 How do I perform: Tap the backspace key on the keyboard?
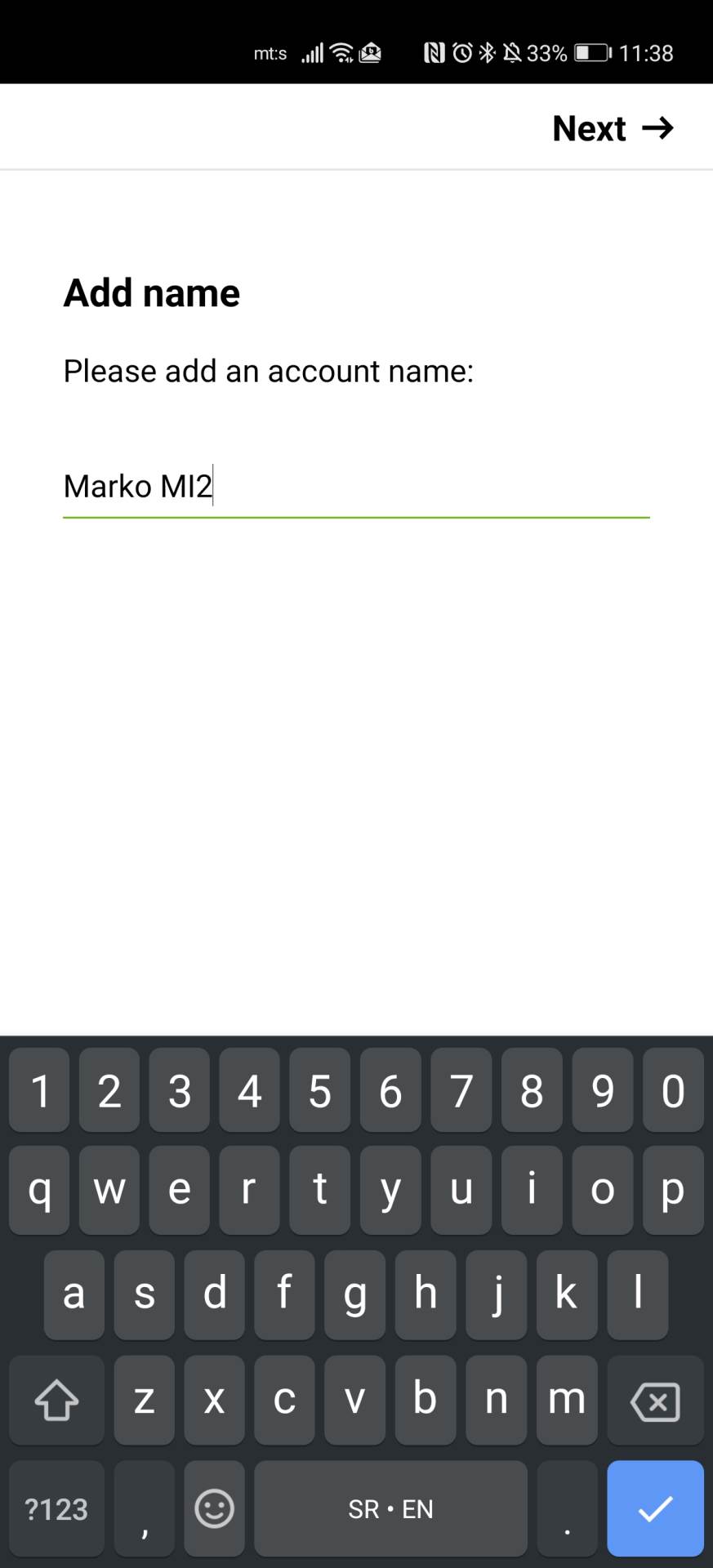point(654,1401)
